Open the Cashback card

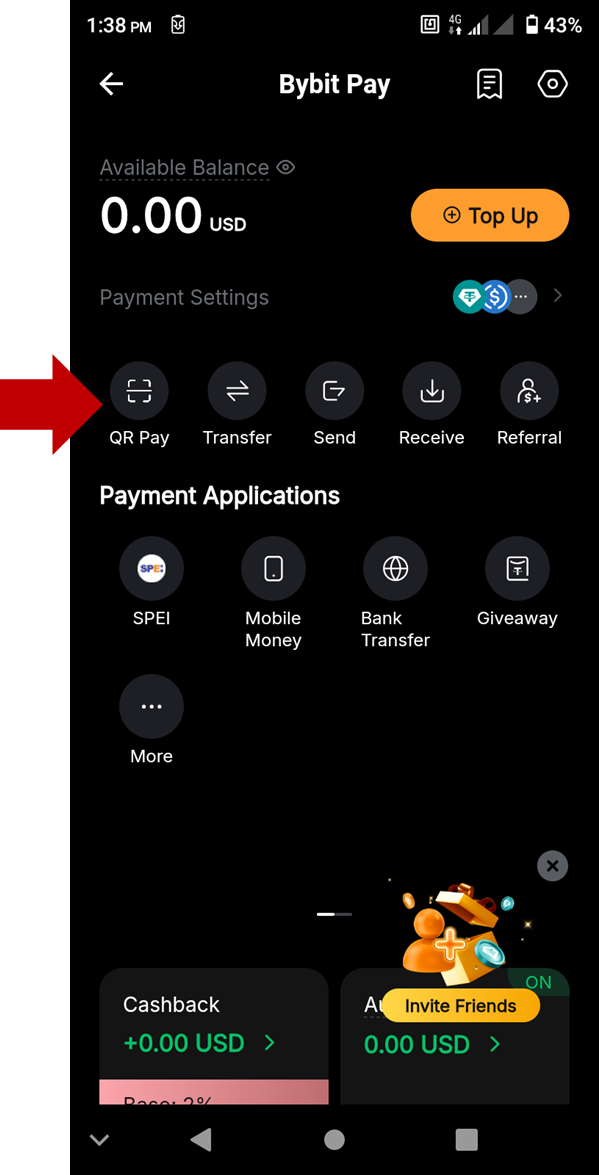pyautogui.click(x=214, y=1036)
